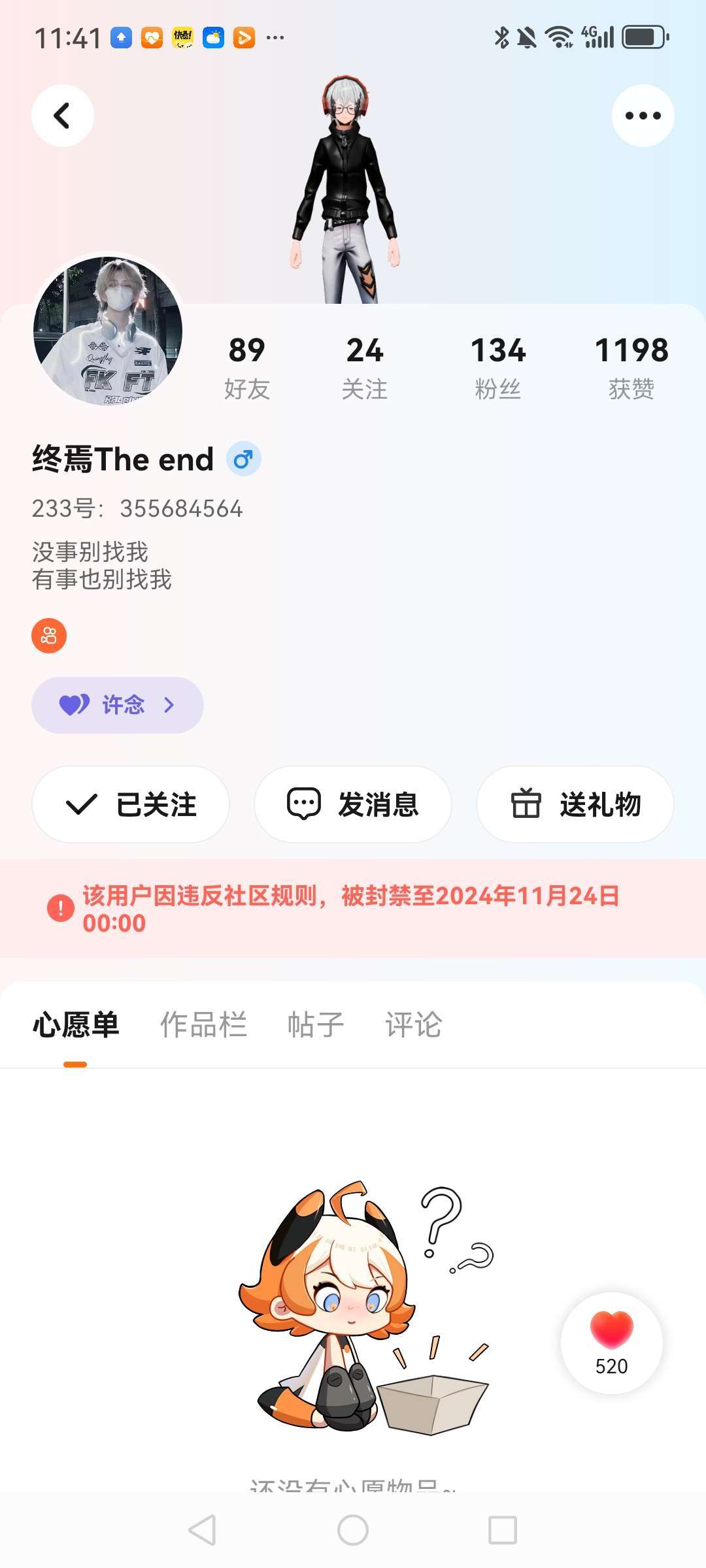
Task: Tap the floating 520 heart button
Action: pos(611,1343)
